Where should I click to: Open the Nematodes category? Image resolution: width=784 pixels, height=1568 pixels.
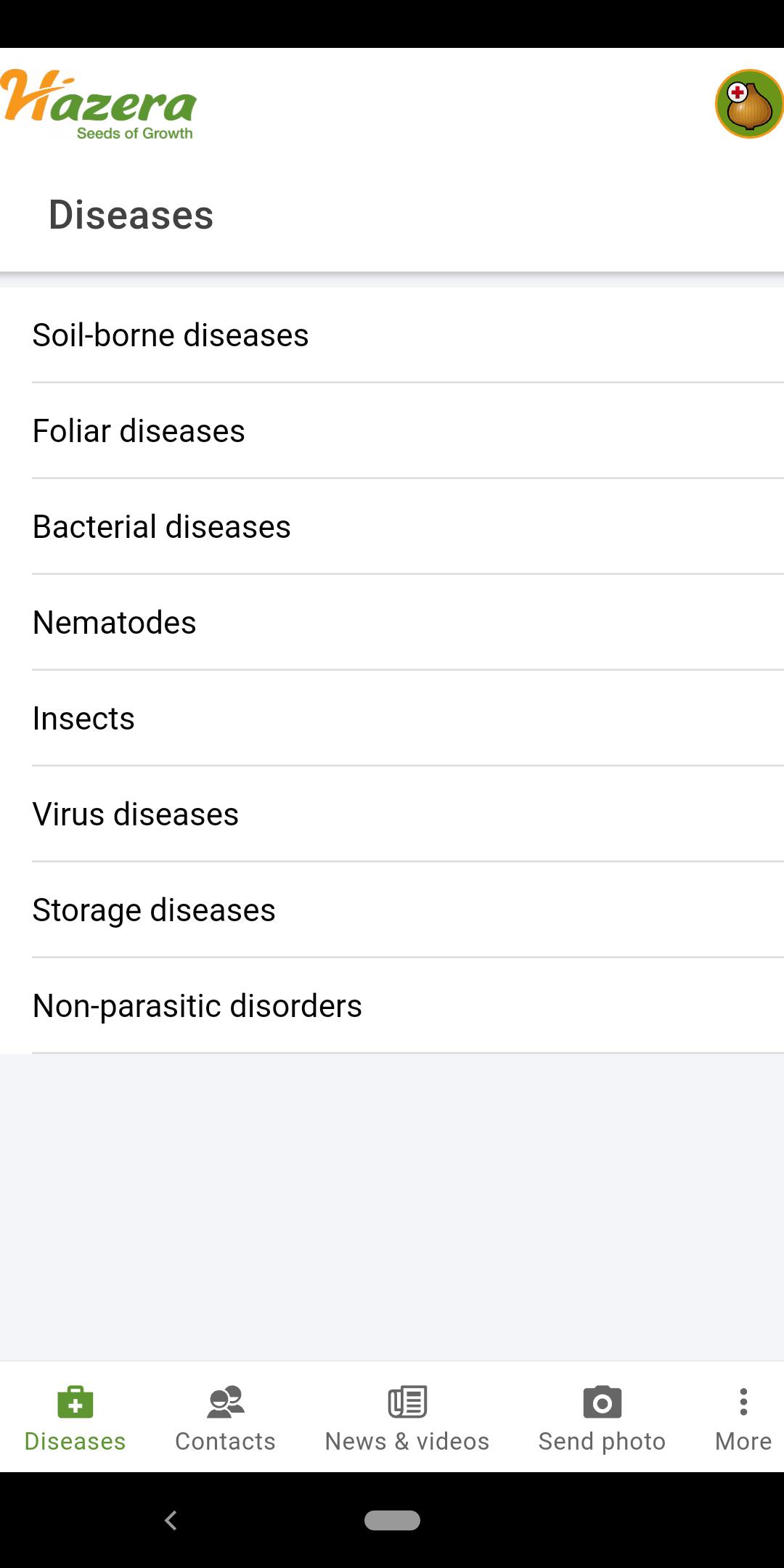point(392,622)
